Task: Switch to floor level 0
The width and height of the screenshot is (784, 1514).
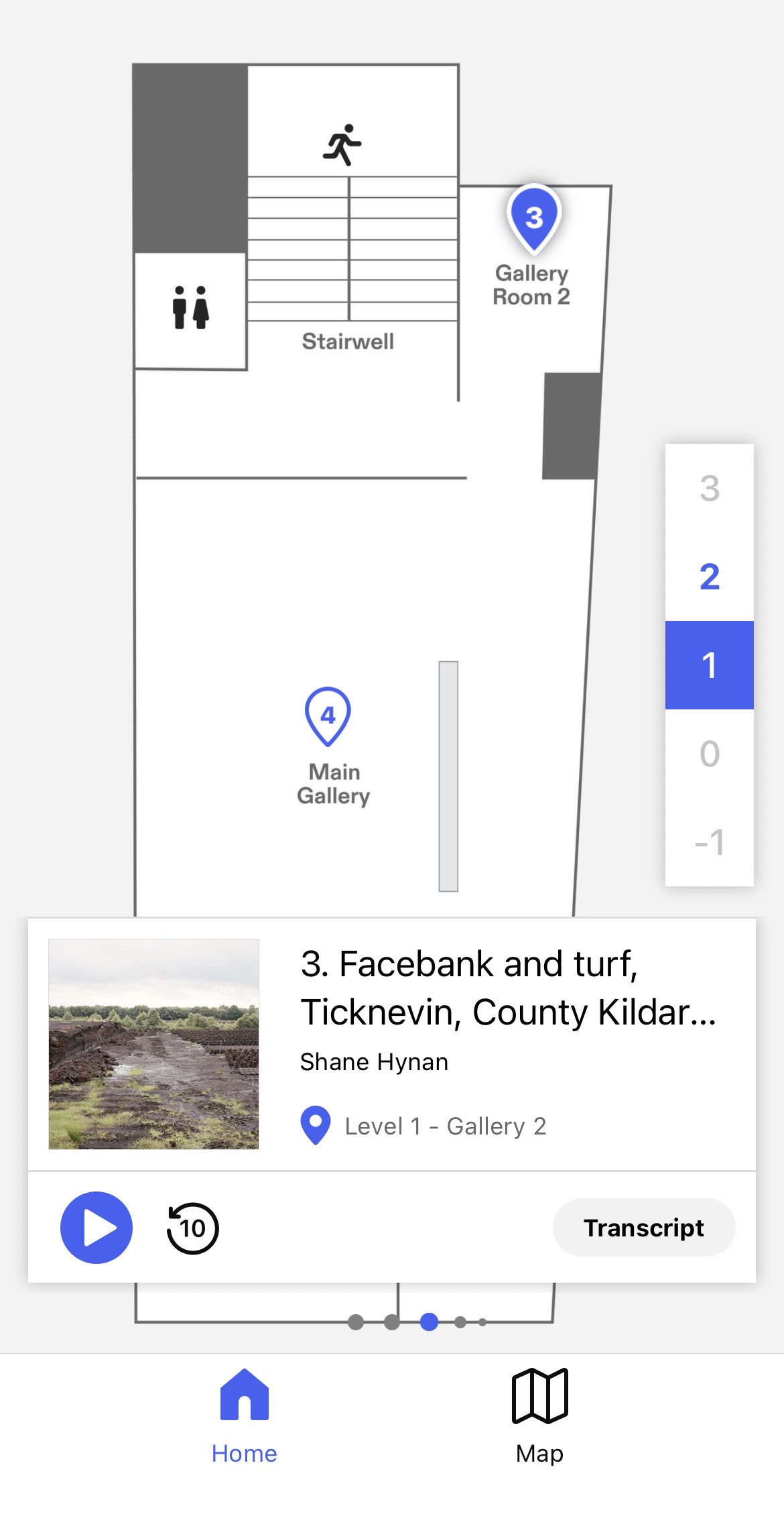Action: (x=709, y=754)
